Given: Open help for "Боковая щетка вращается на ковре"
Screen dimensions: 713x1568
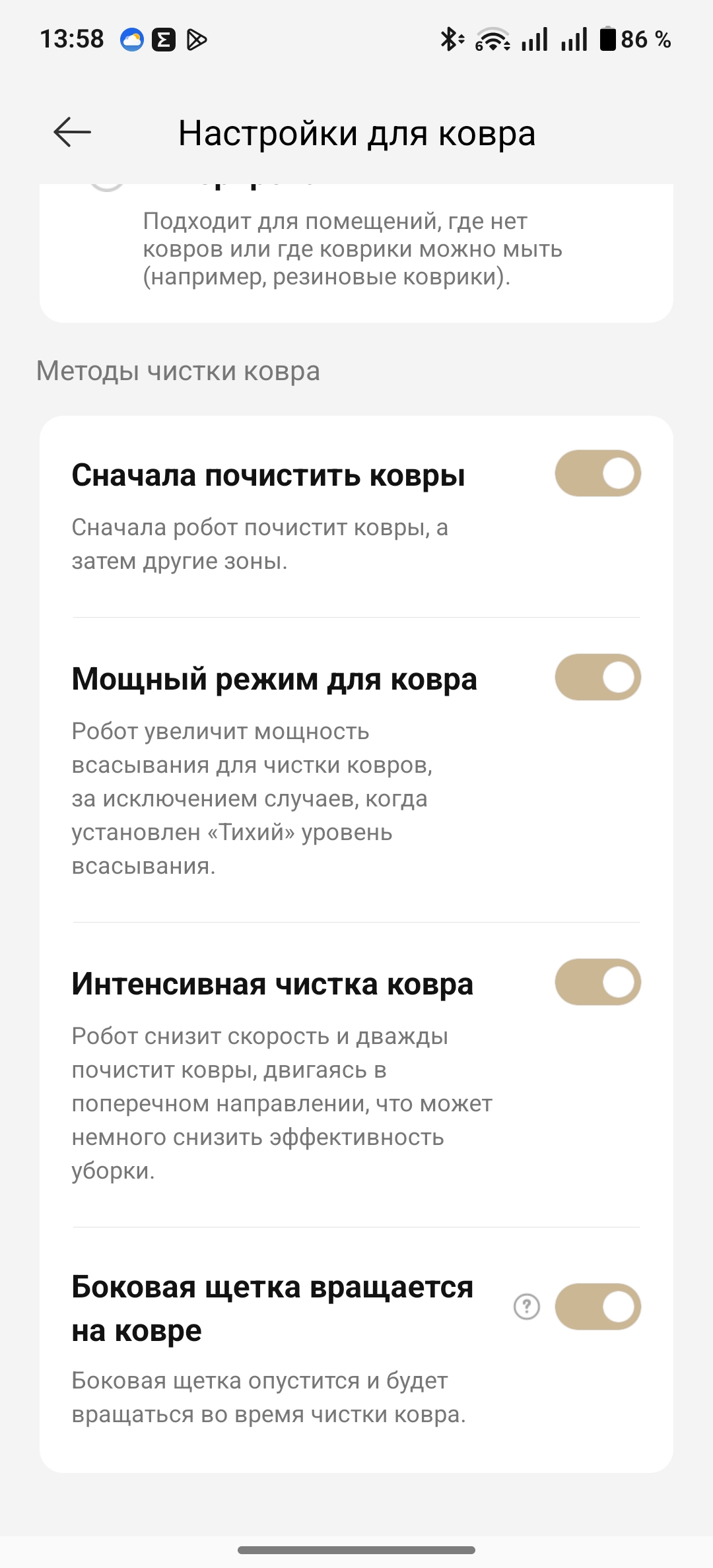Looking at the screenshot, I should pyautogui.click(x=527, y=1307).
